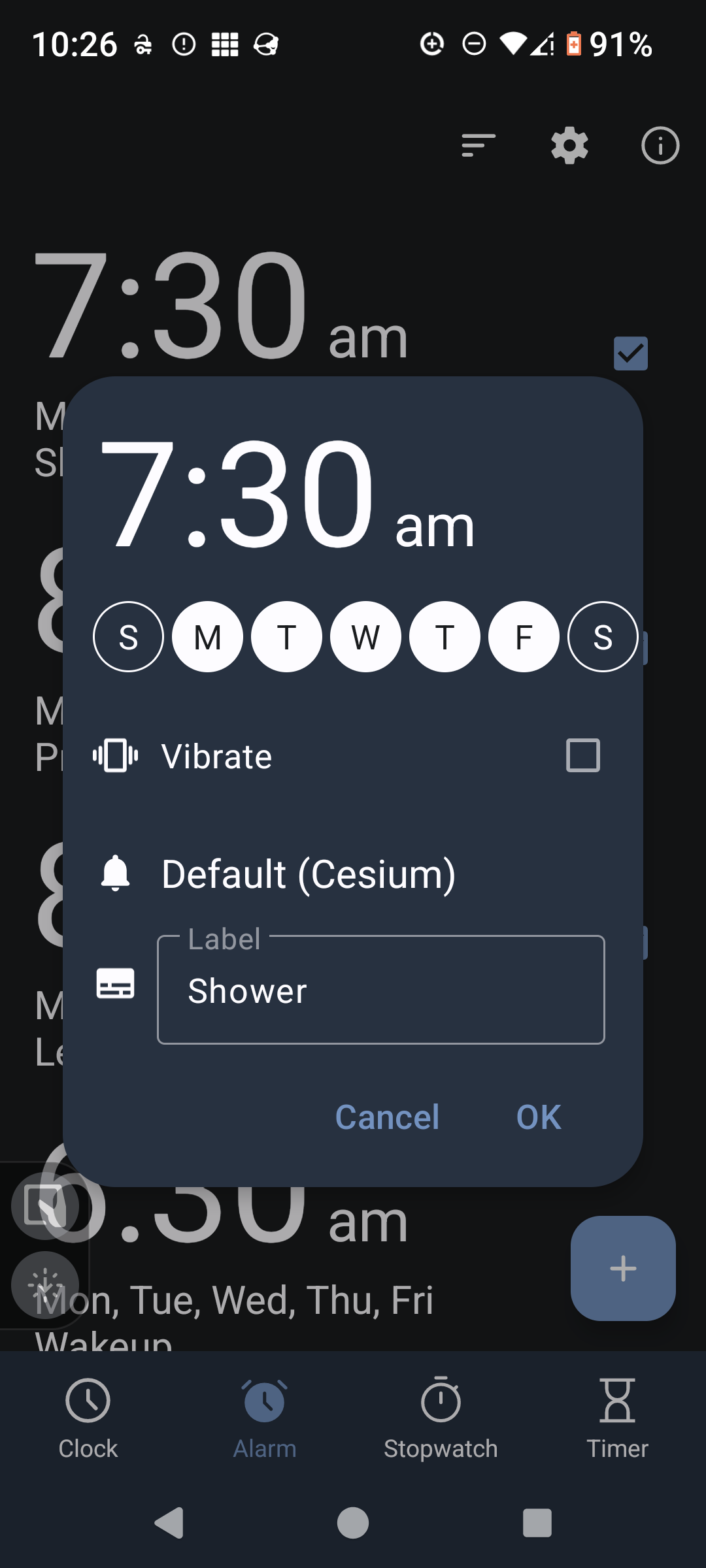Tap the label card icon beside Shower field
The image size is (706, 1568).
[115, 983]
